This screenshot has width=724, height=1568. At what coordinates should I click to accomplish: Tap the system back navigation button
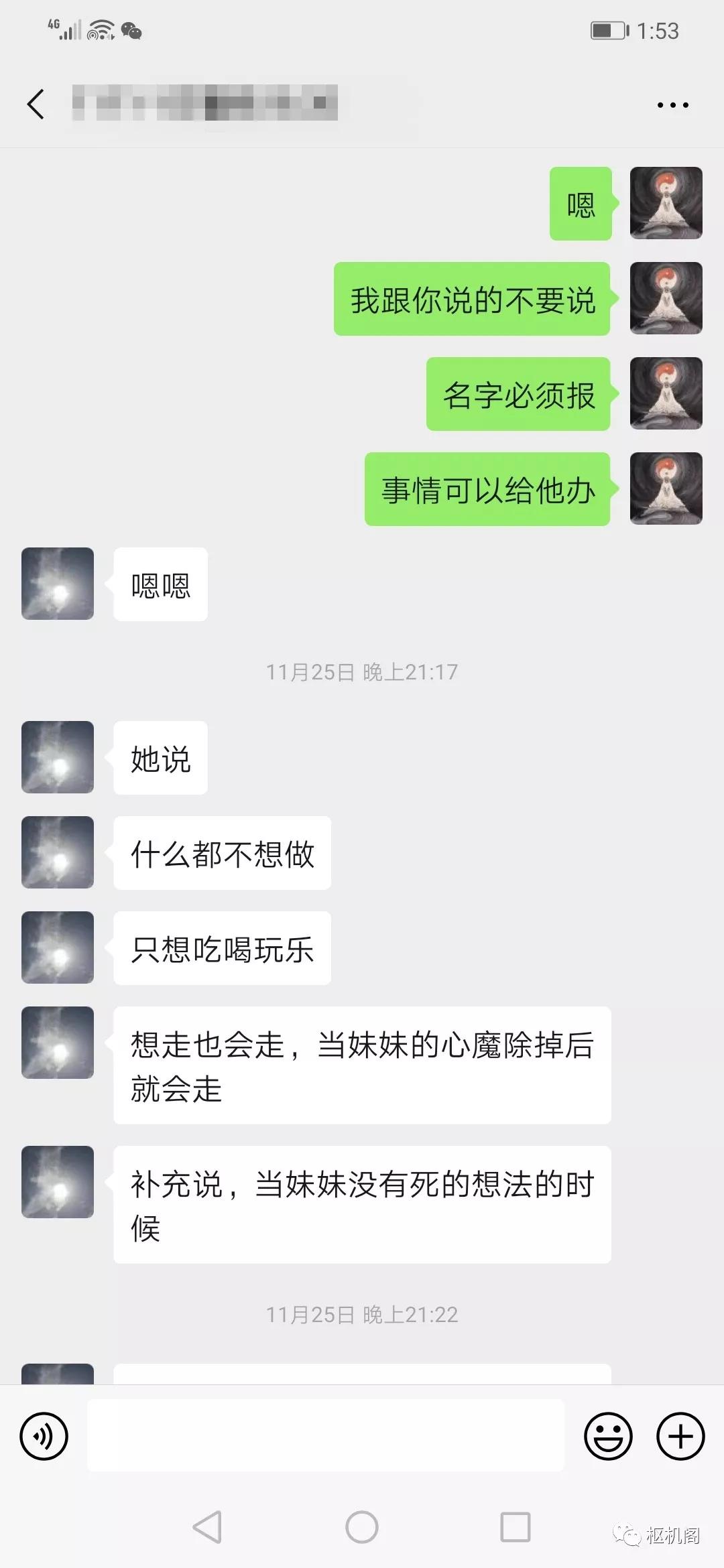point(207,1528)
